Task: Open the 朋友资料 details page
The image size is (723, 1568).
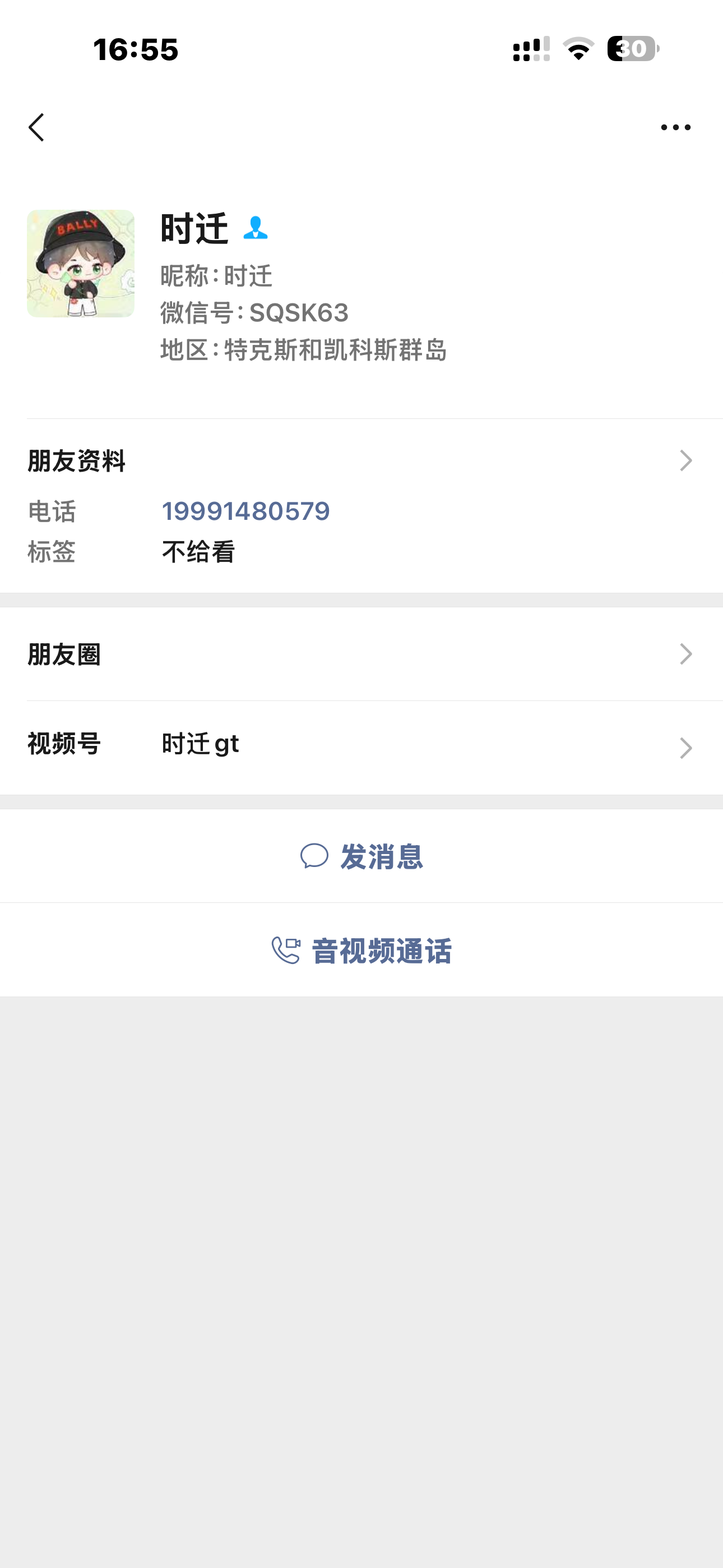Action: click(361, 461)
